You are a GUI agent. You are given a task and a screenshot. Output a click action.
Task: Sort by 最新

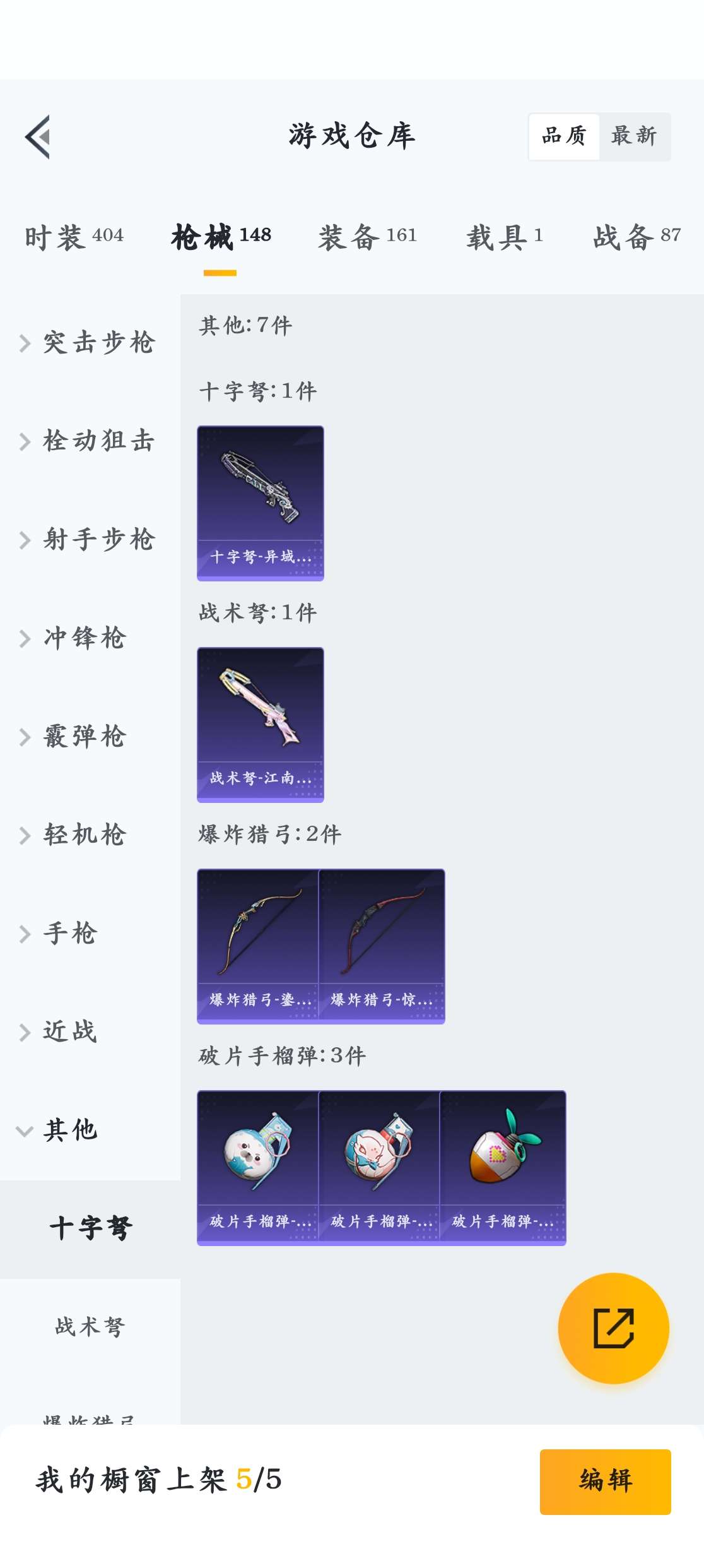click(x=634, y=136)
